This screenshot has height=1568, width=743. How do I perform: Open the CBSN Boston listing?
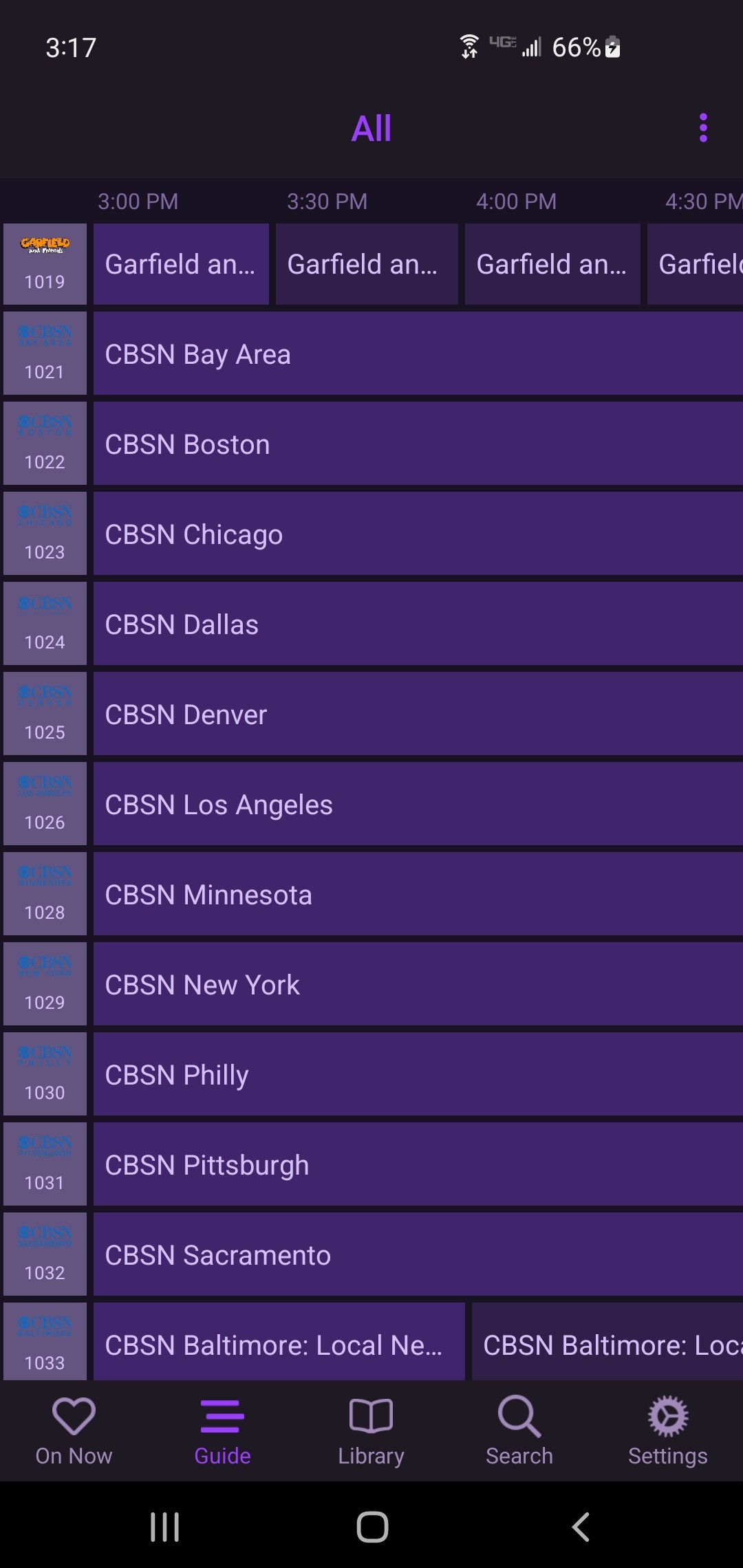(x=417, y=444)
